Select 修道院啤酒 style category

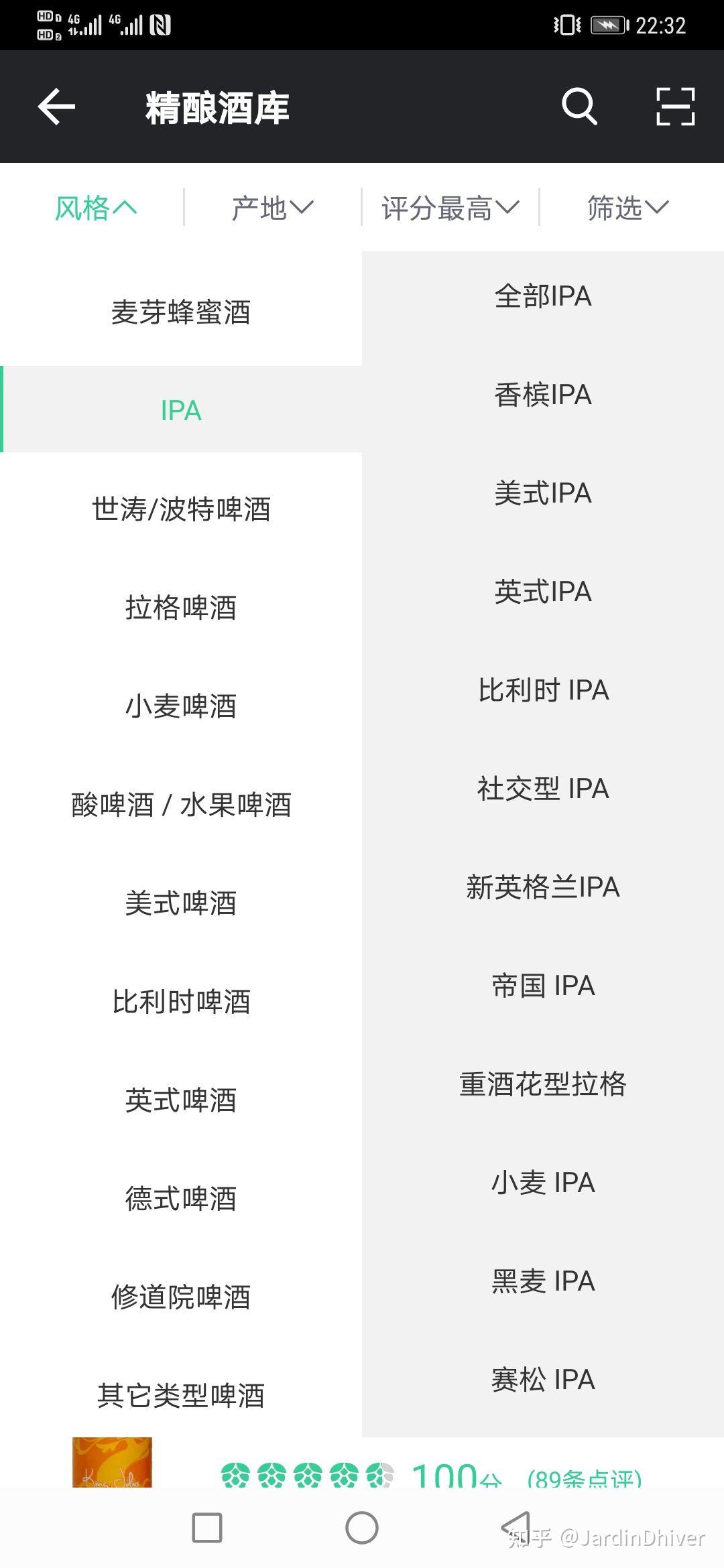181,1297
